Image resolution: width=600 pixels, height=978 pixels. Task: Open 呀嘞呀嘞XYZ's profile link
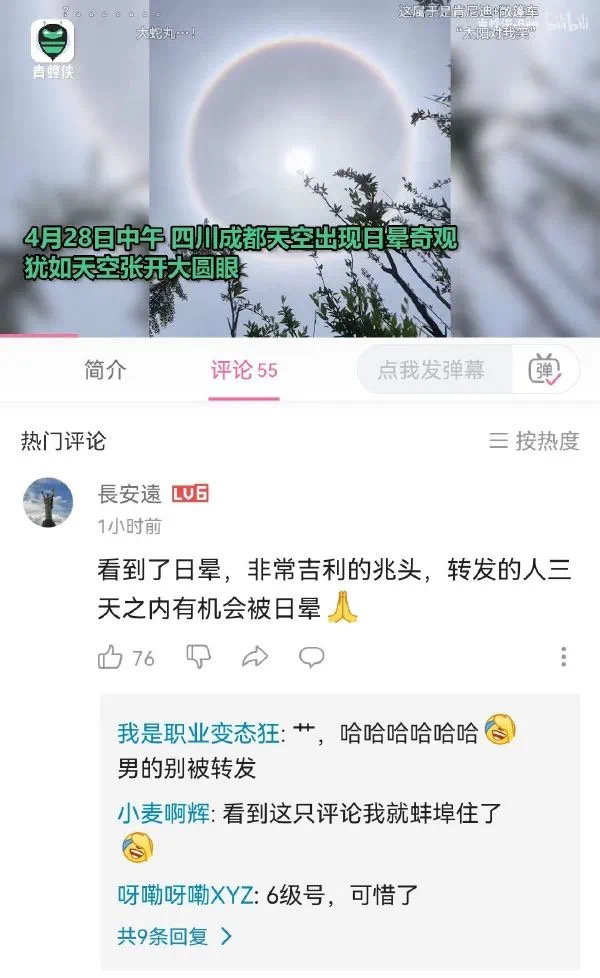(x=183, y=895)
